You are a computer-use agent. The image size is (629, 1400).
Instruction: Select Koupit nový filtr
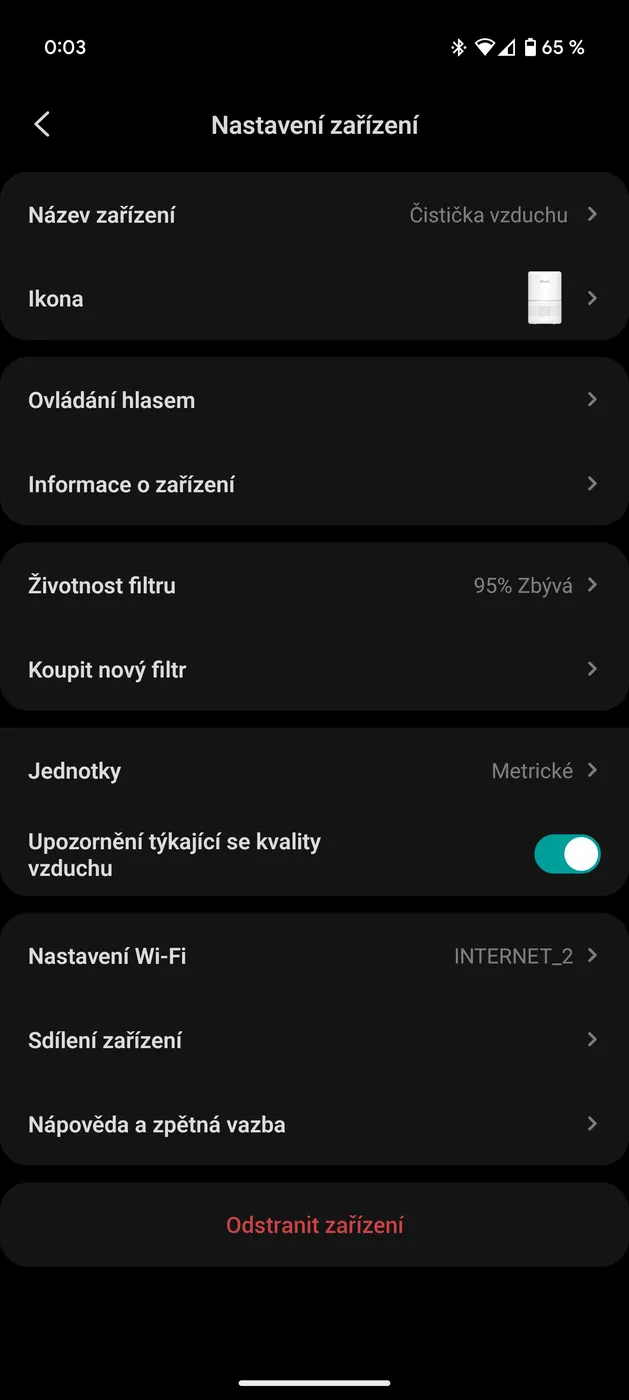[x=314, y=670]
